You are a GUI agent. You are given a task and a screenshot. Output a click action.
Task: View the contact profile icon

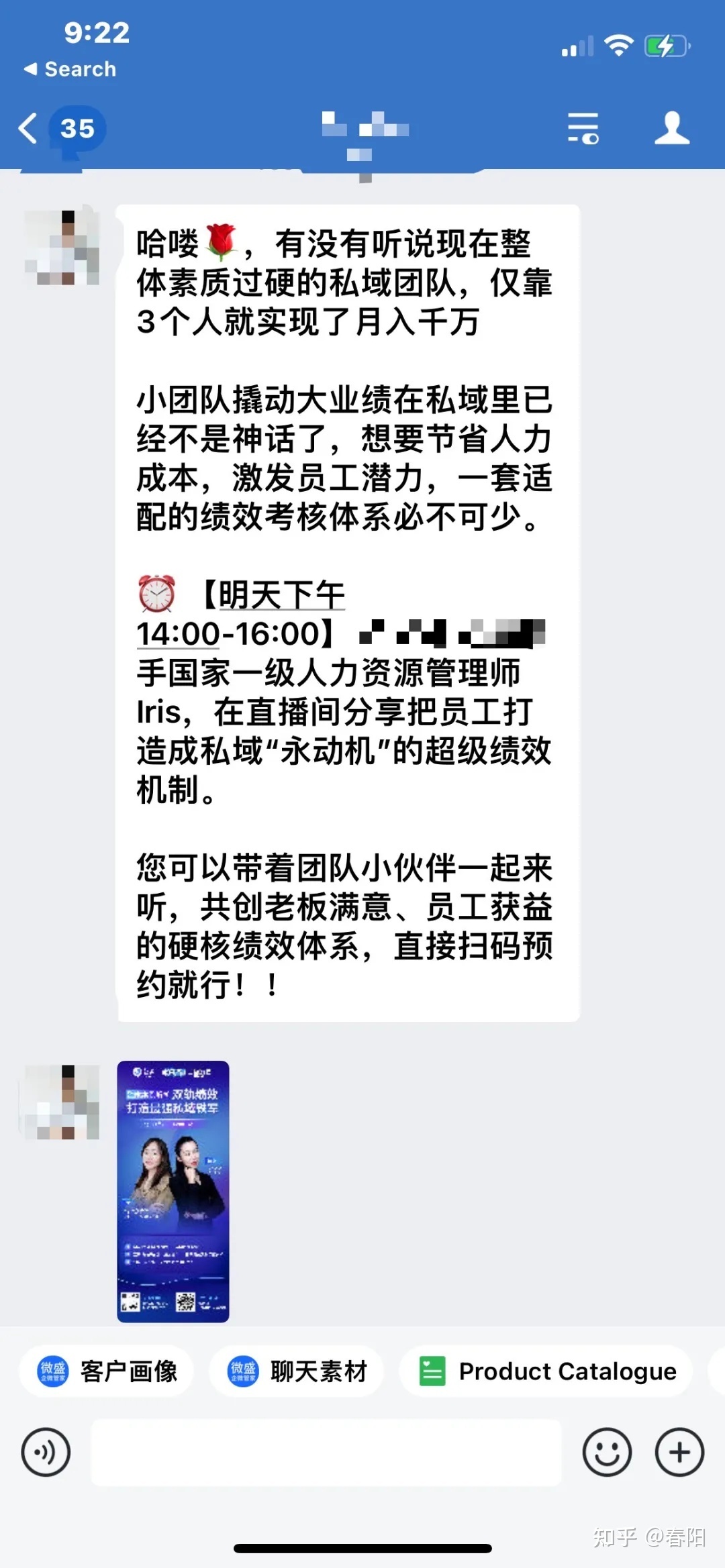pos(672,128)
